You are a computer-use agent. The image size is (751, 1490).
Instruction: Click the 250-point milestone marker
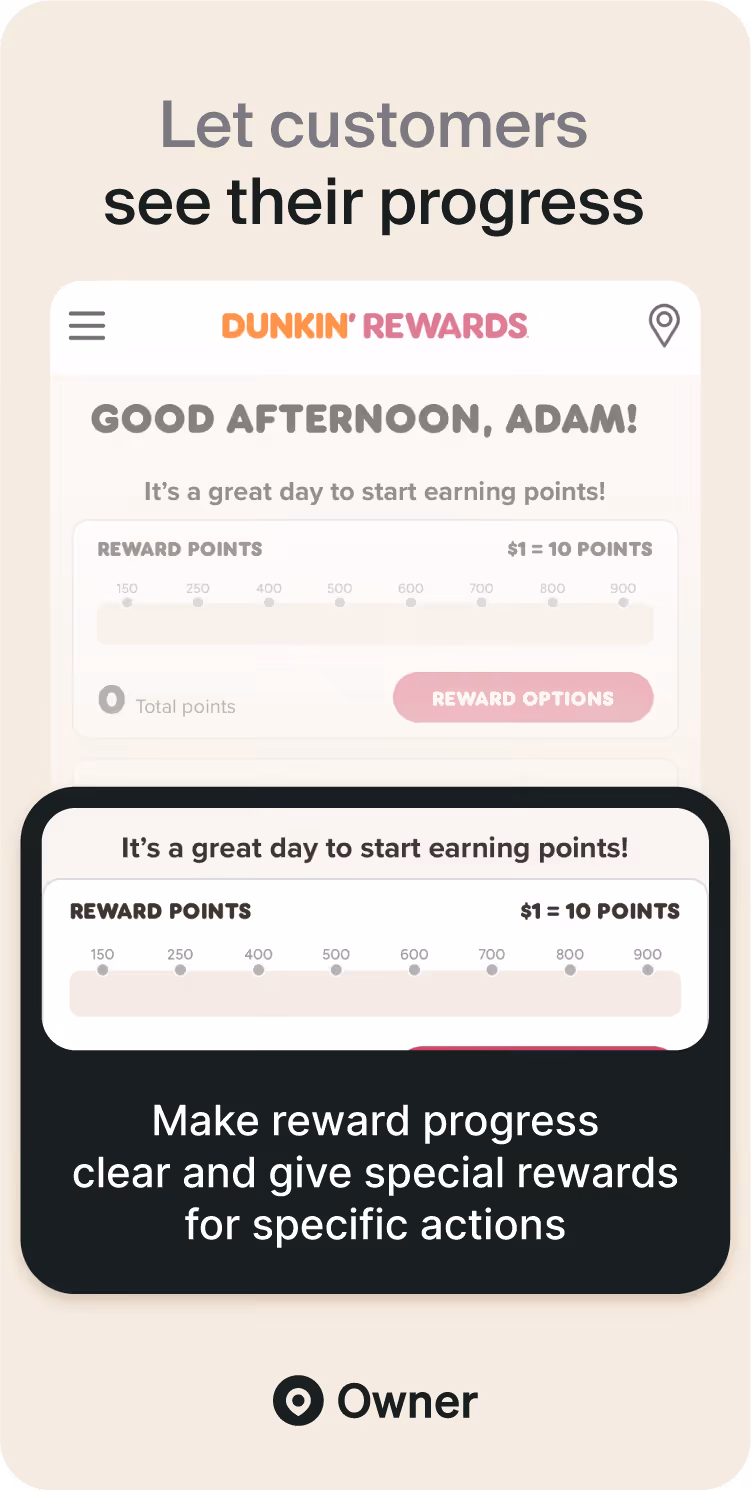tap(180, 968)
